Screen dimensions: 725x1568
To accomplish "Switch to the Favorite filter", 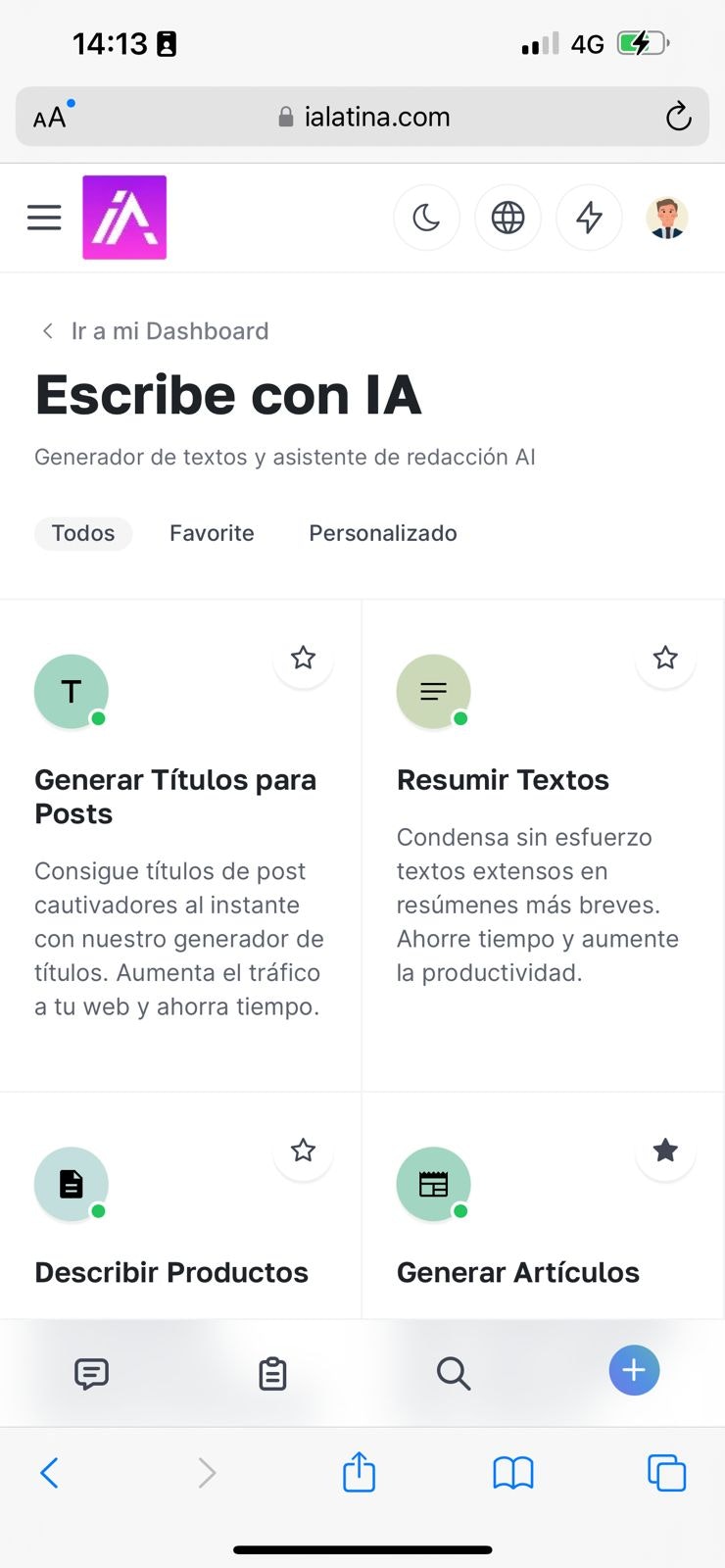I will (212, 533).
